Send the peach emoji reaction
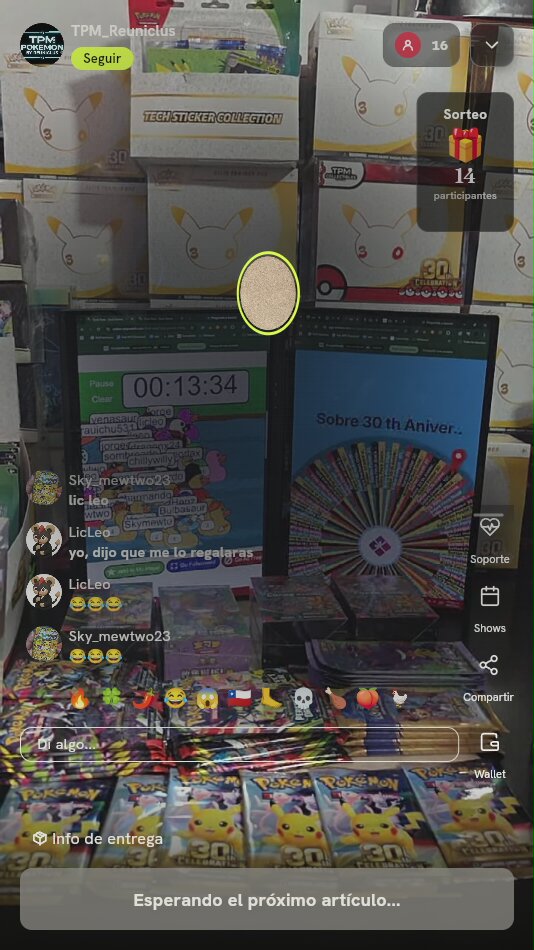 click(367, 699)
